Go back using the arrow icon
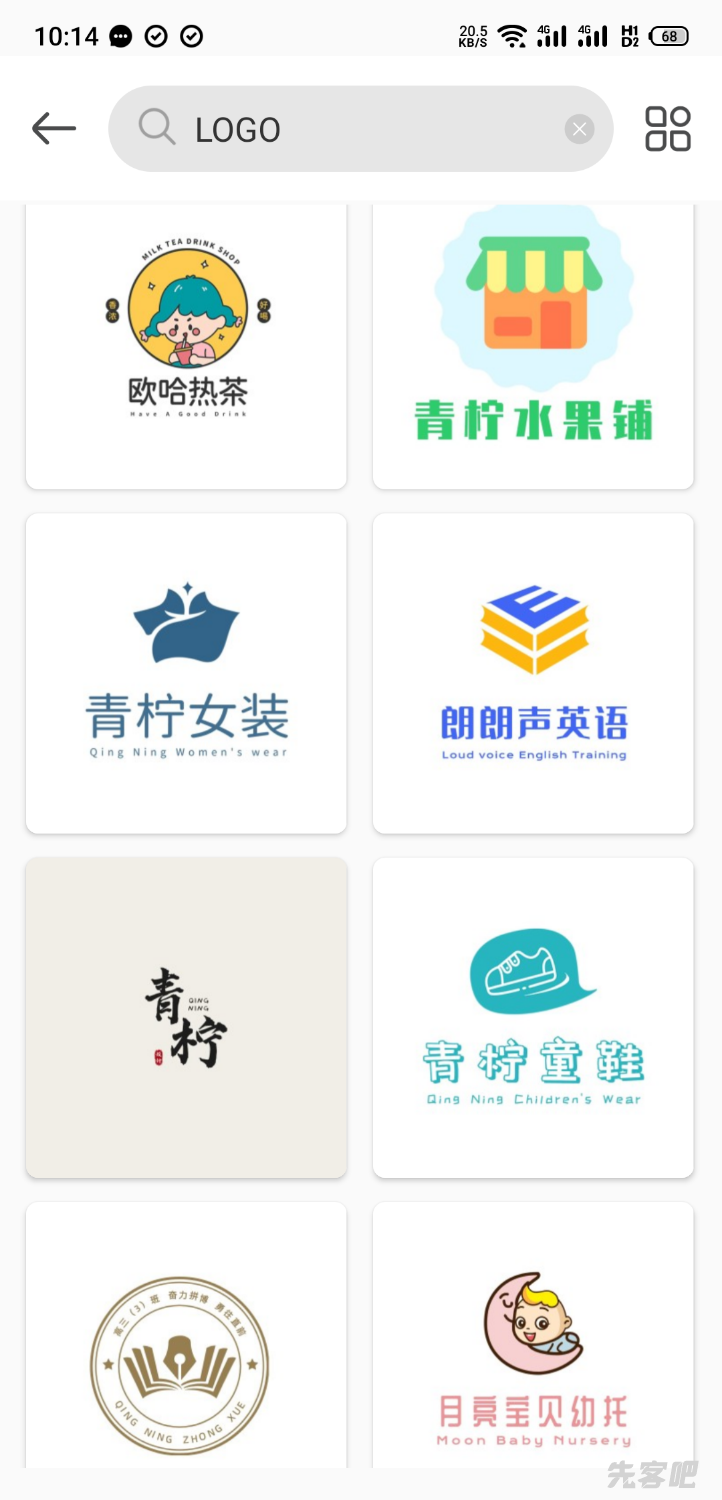The image size is (722, 1500). click(x=54, y=128)
